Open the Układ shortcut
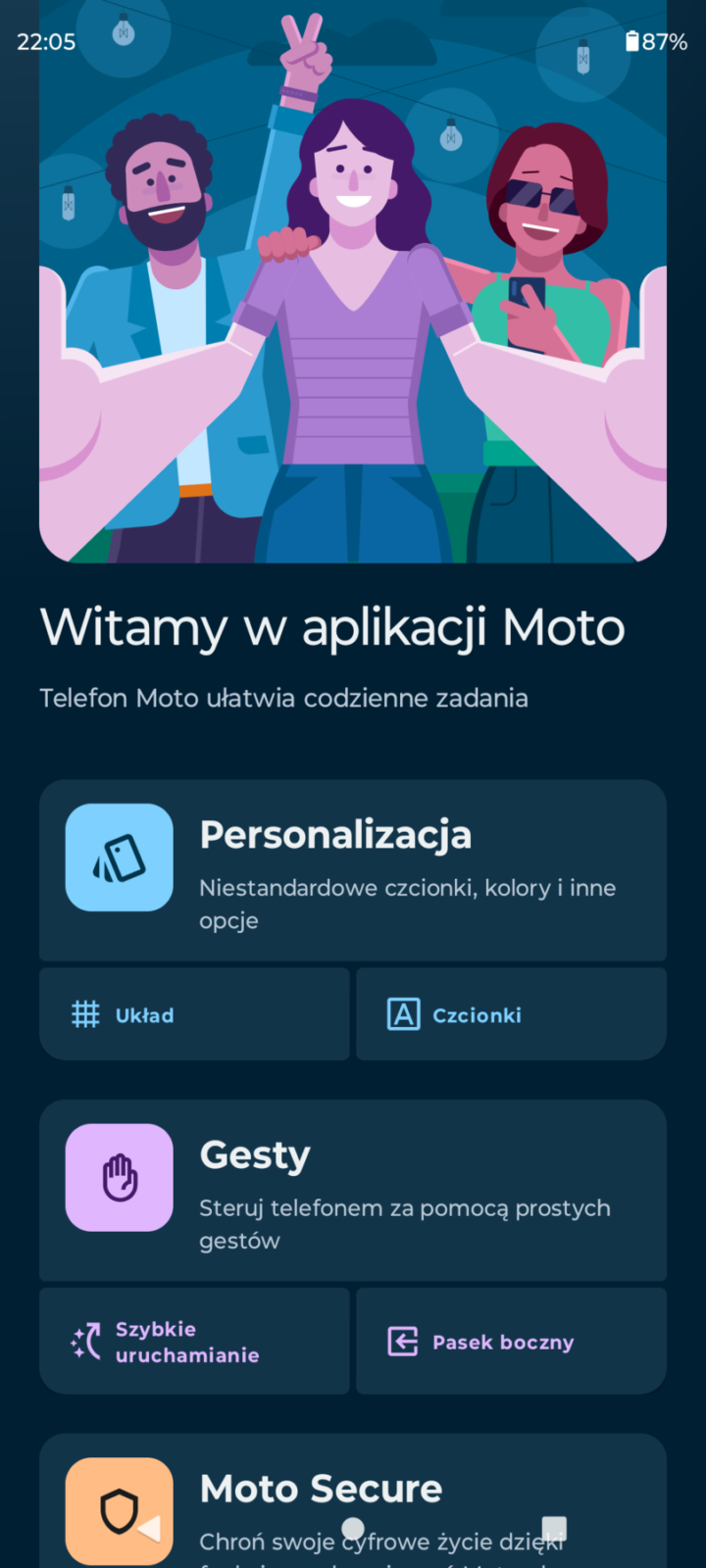This screenshot has height=1568, width=706. (194, 1014)
